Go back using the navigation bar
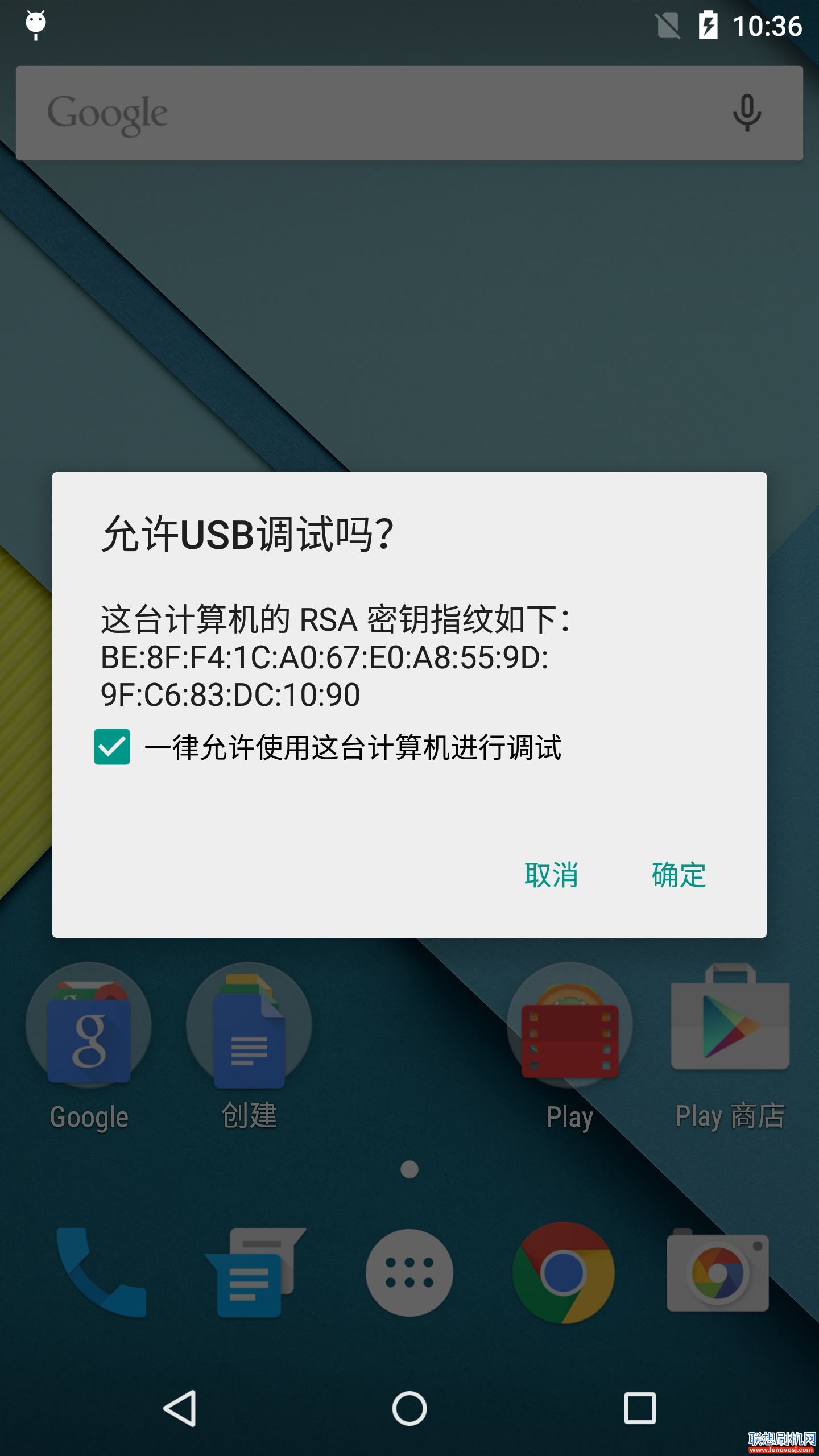 pyautogui.click(x=180, y=1408)
